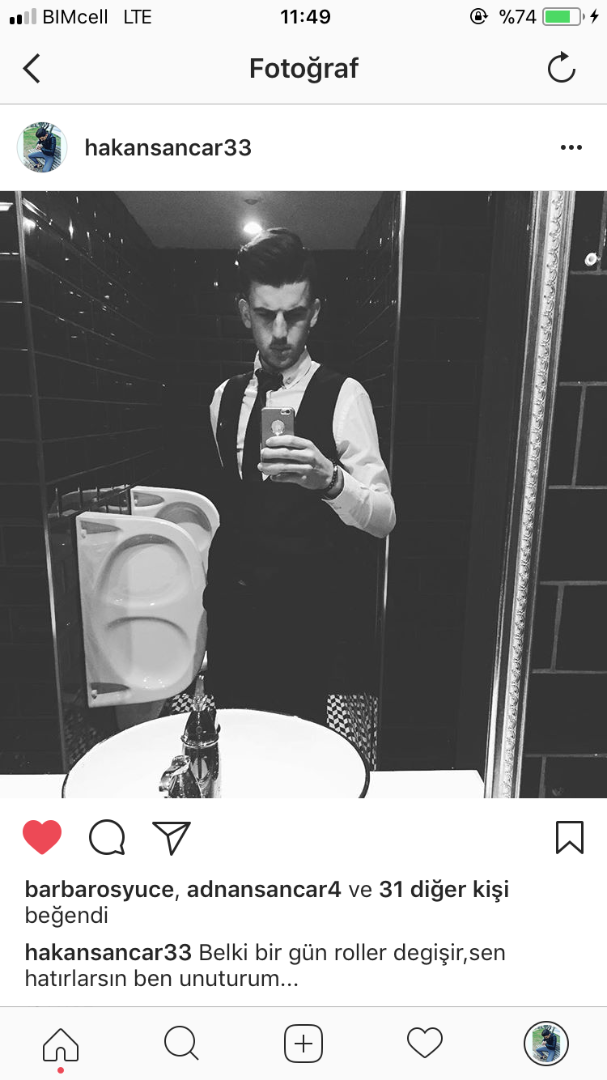Go back from the Fotoğraf screen
607x1080 pixels.
pos(32,68)
